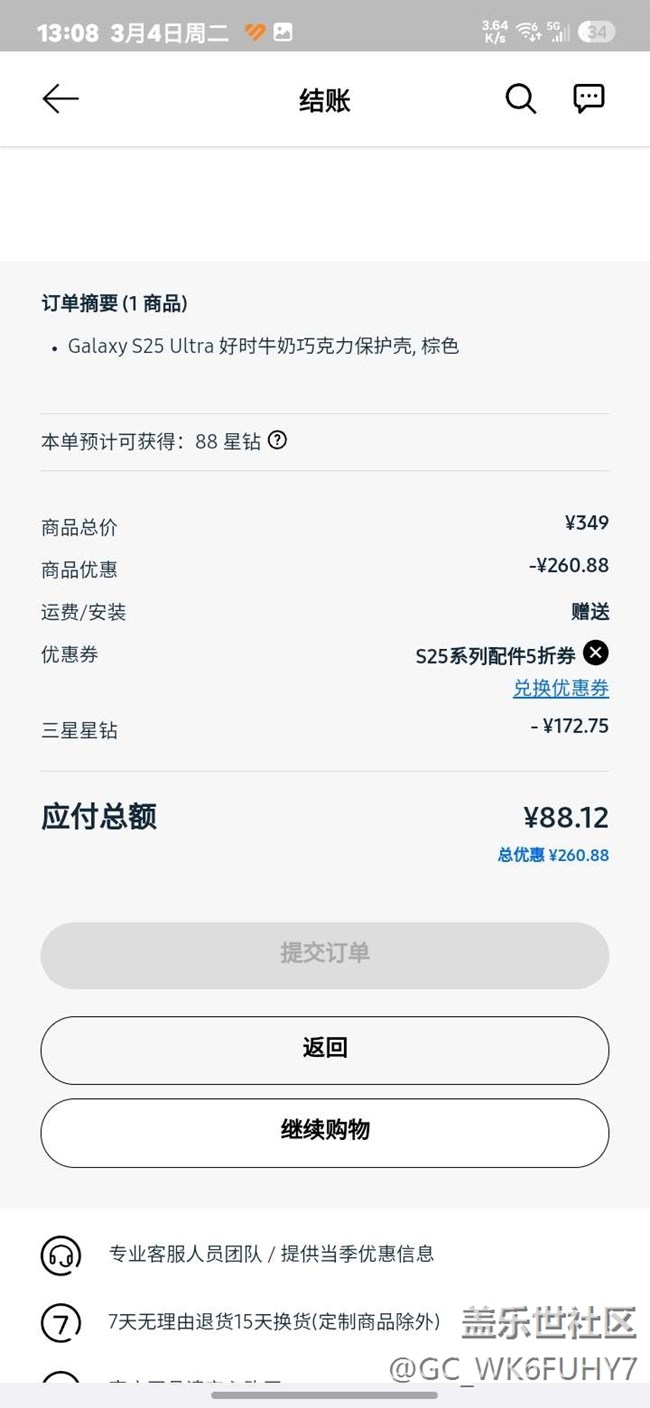Remove the S25系列配件5折券 coupon
Viewport: 650px width, 1408px height.
595,653
